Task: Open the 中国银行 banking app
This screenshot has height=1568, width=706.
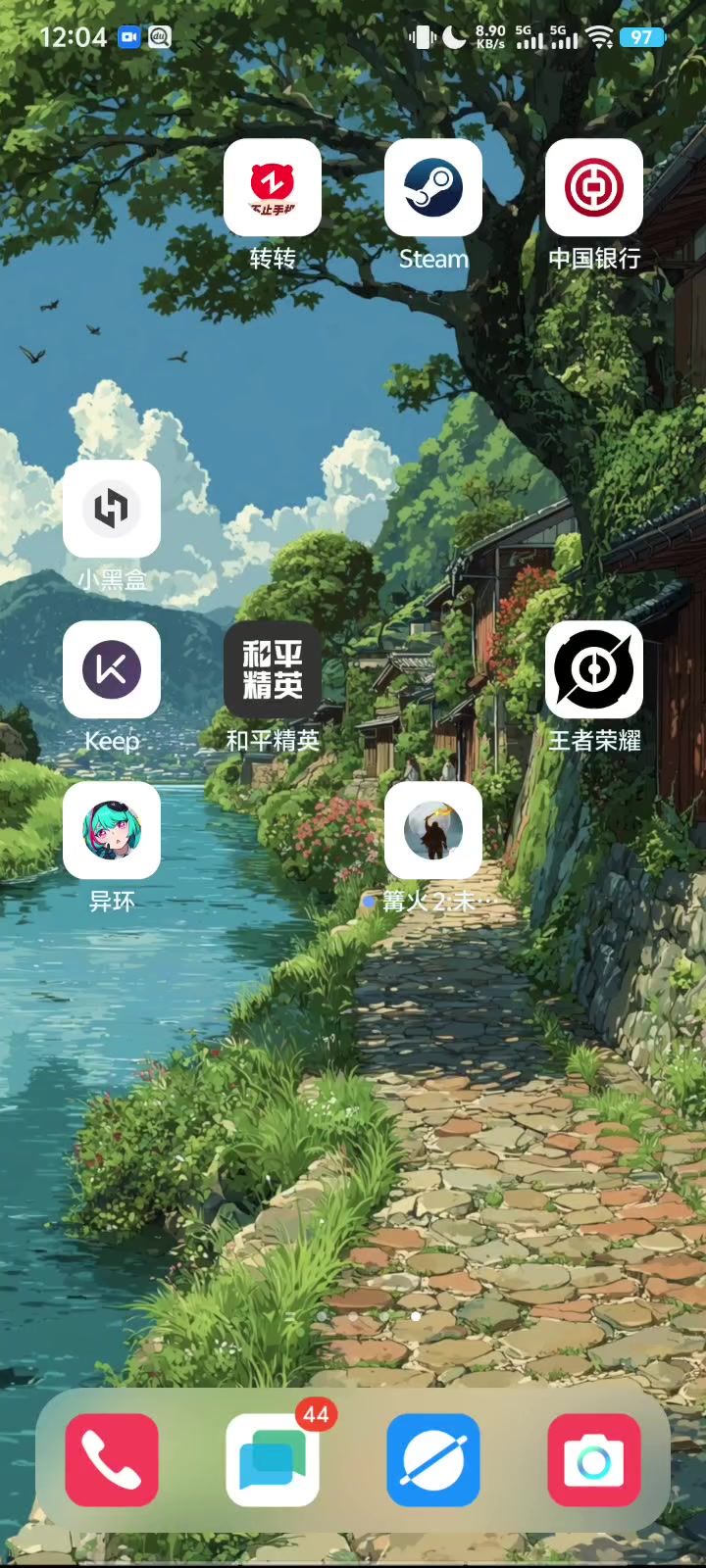Action: pos(594,187)
